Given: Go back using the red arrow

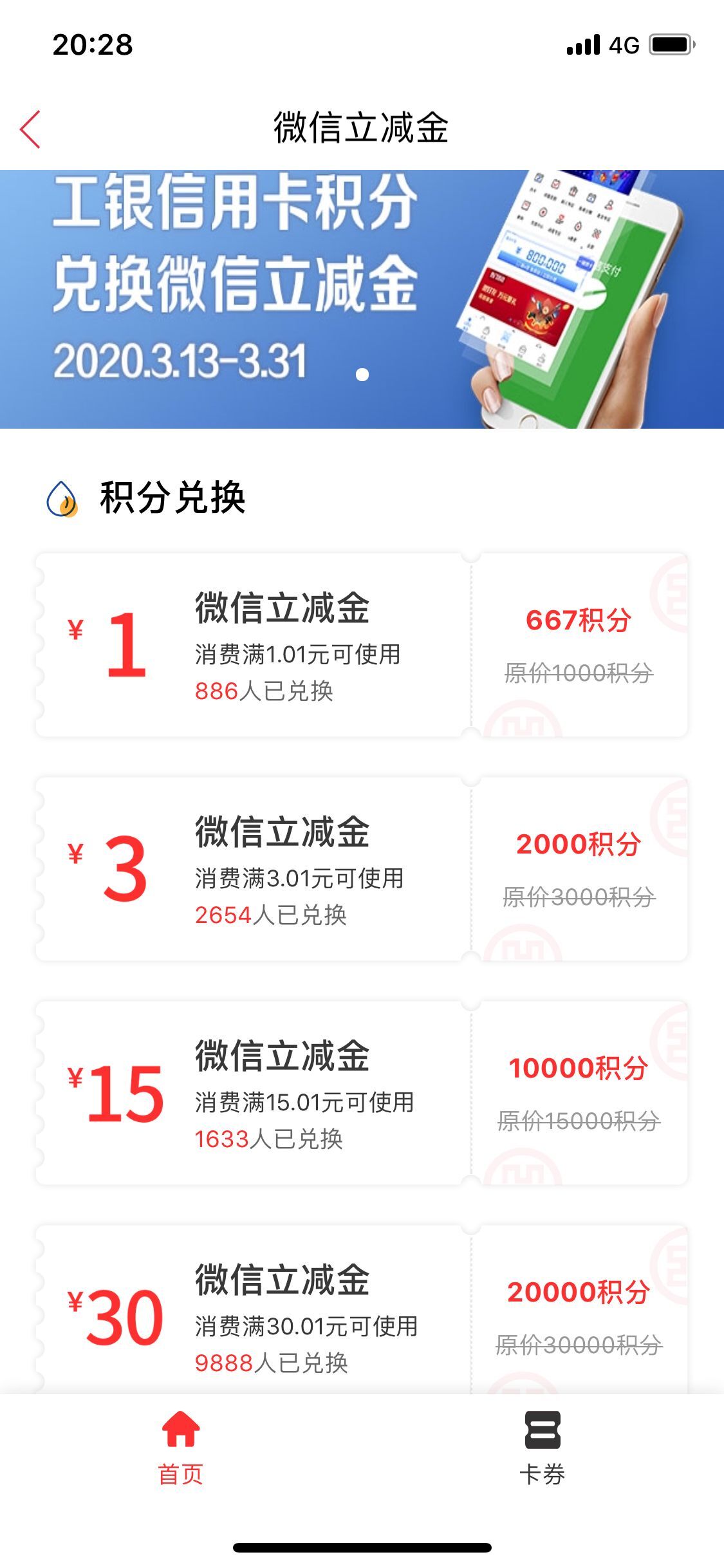Looking at the screenshot, I should point(30,129).
